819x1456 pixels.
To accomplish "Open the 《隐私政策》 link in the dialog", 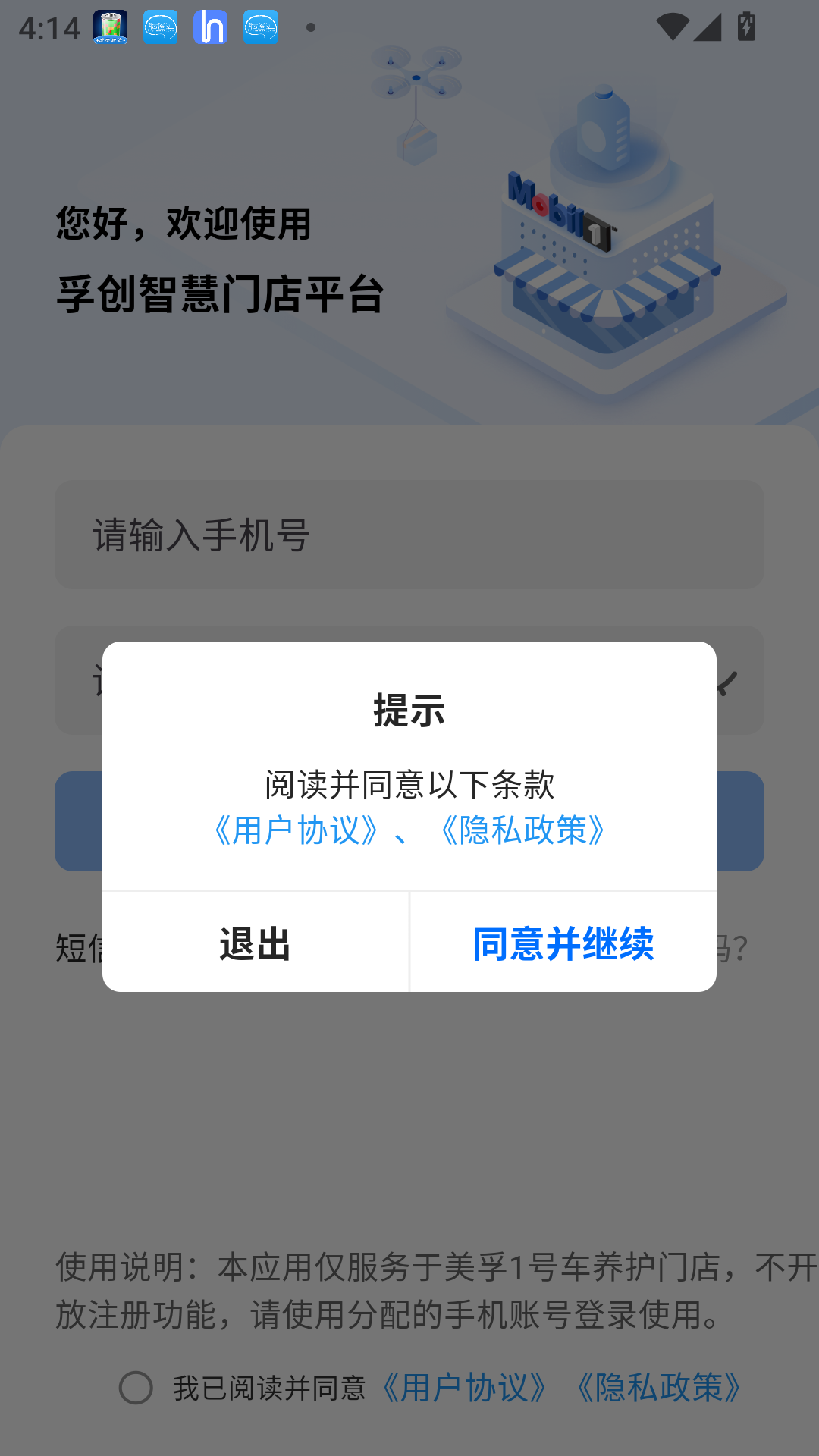I will (x=522, y=832).
